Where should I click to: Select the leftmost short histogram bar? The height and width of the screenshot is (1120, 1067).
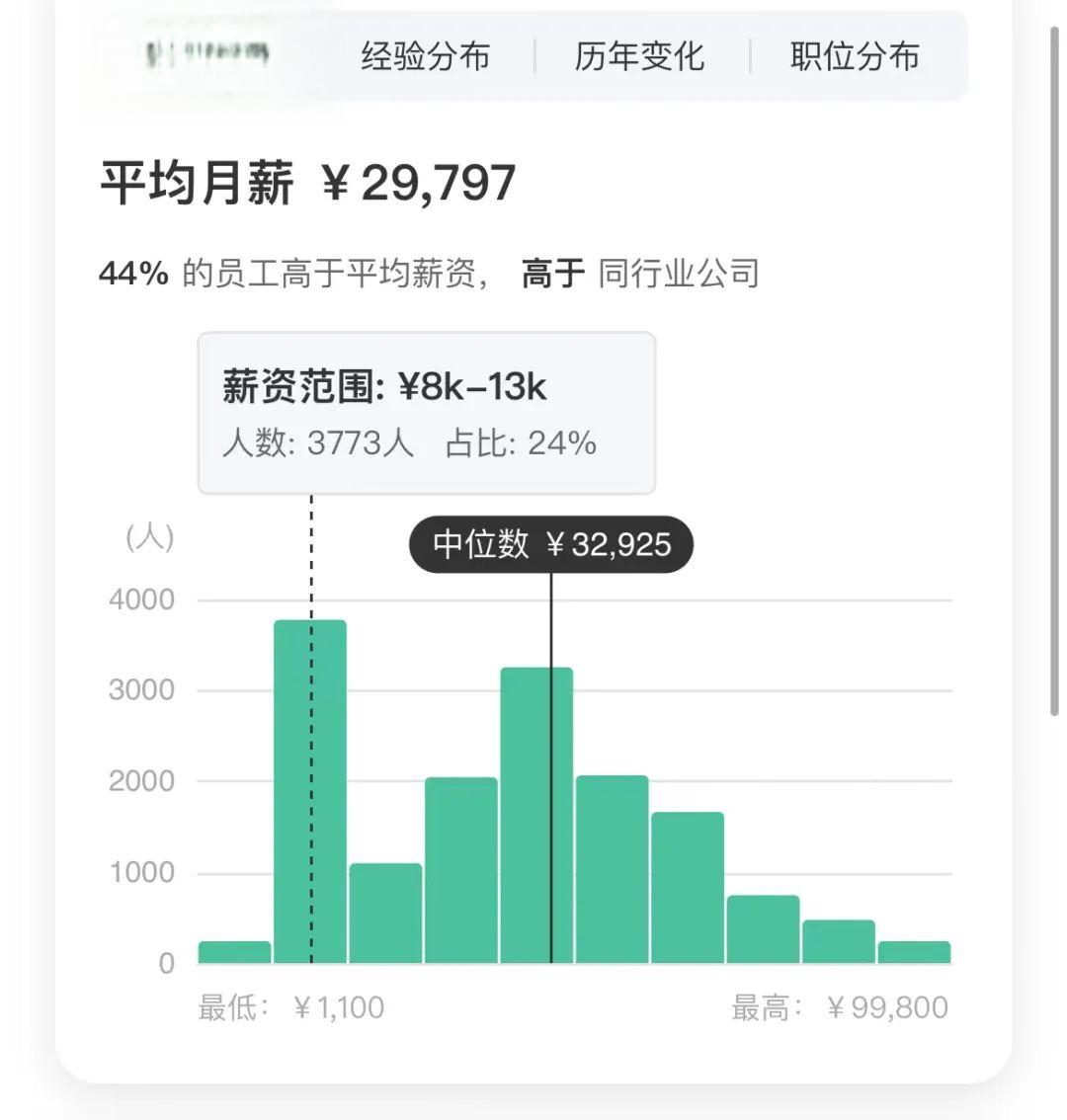(233, 953)
